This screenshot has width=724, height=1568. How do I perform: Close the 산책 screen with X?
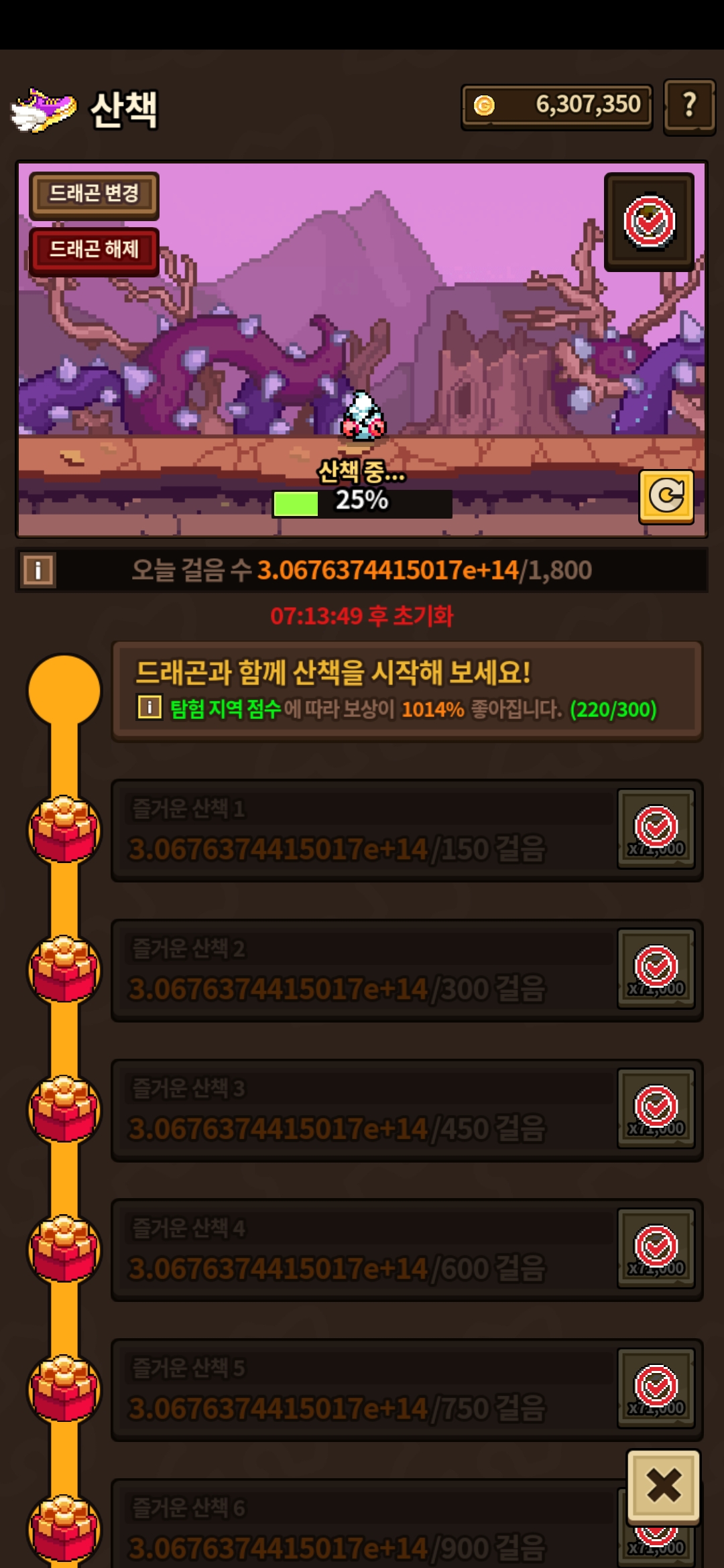(x=664, y=1486)
